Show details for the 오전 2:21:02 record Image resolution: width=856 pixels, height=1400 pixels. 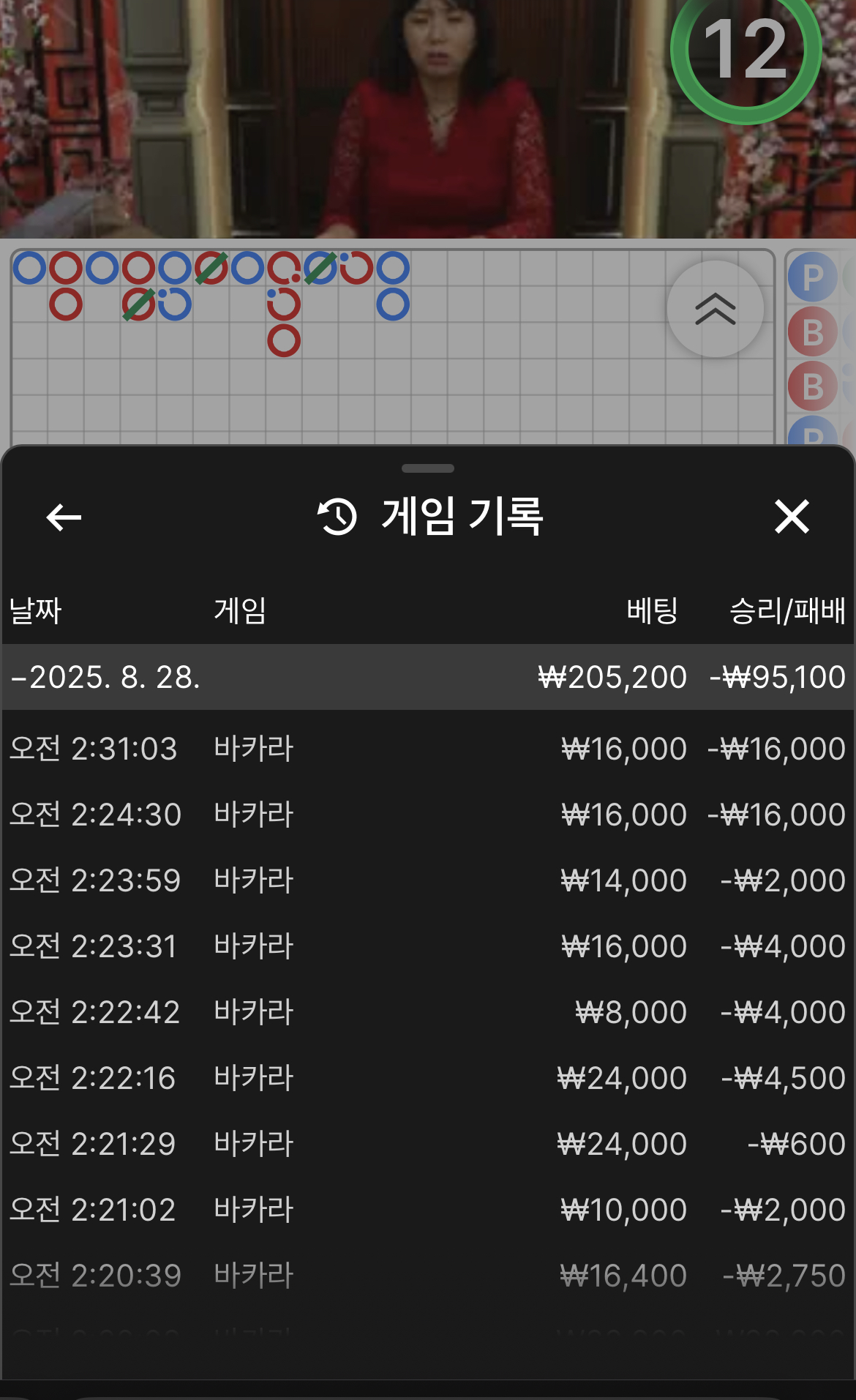click(427, 1210)
